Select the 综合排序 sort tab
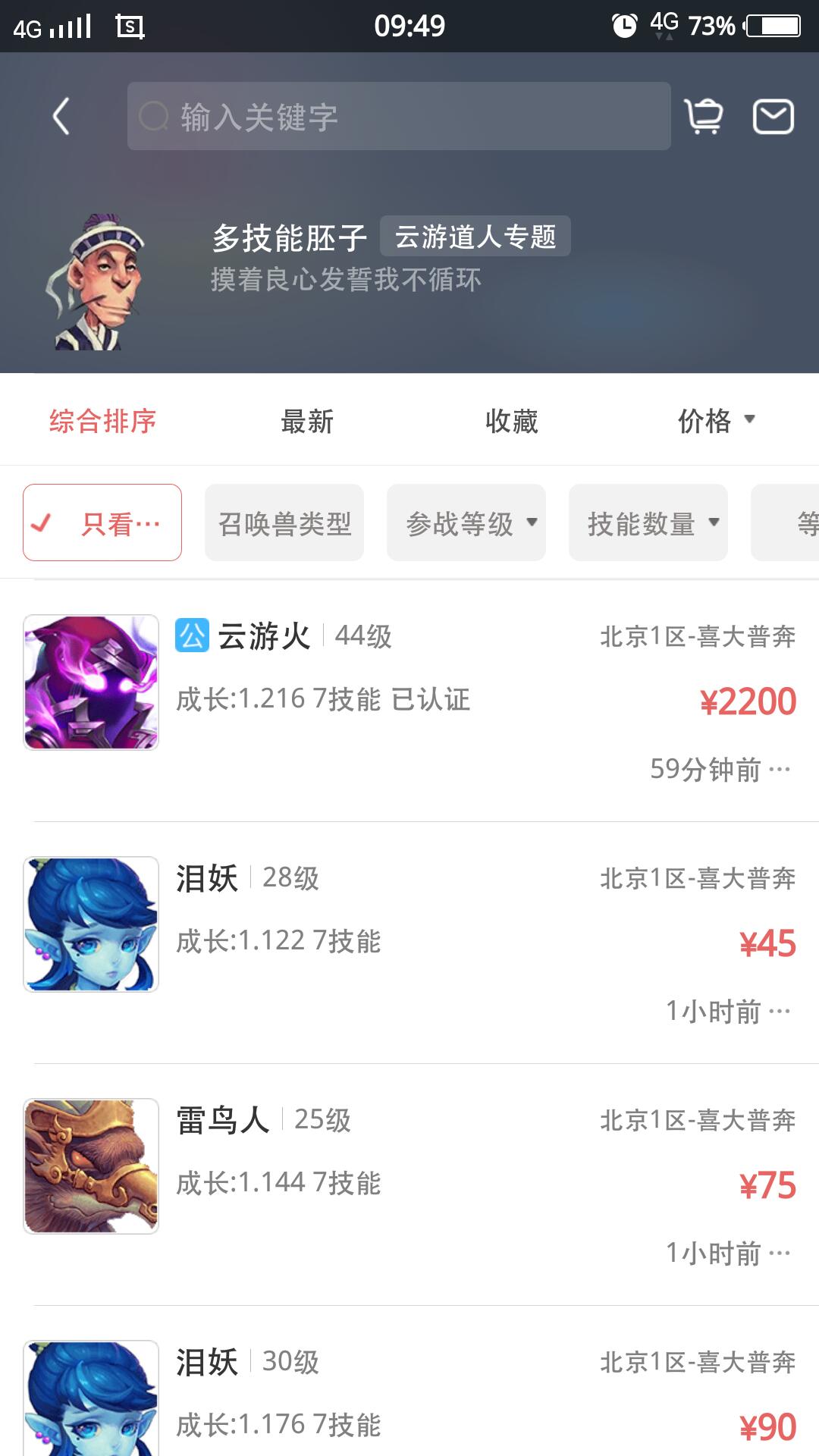The image size is (819, 1456). coord(102,421)
